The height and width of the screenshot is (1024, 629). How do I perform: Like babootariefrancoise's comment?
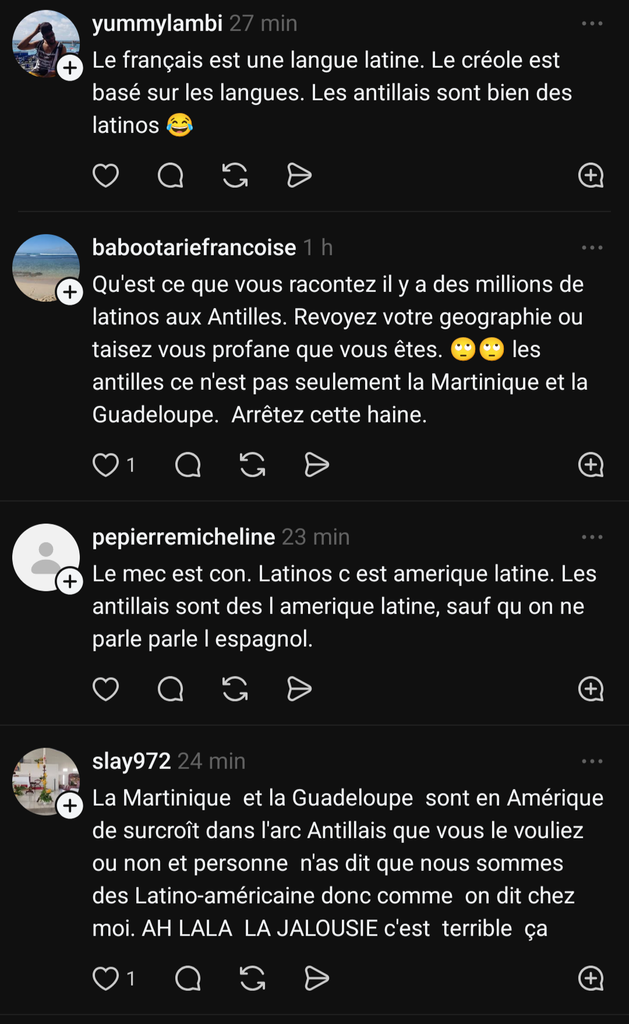pyautogui.click(x=105, y=465)
